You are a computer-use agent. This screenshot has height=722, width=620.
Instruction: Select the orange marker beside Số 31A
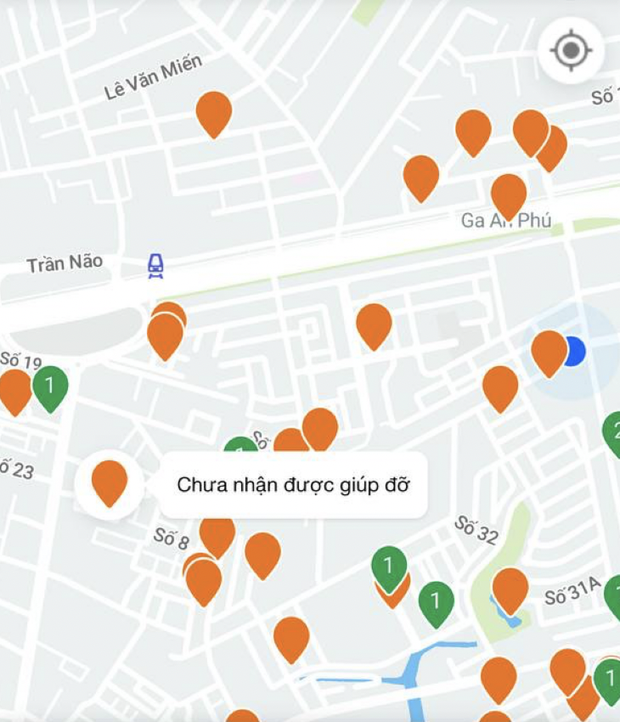pyautogui.click(x=510, y=588)
